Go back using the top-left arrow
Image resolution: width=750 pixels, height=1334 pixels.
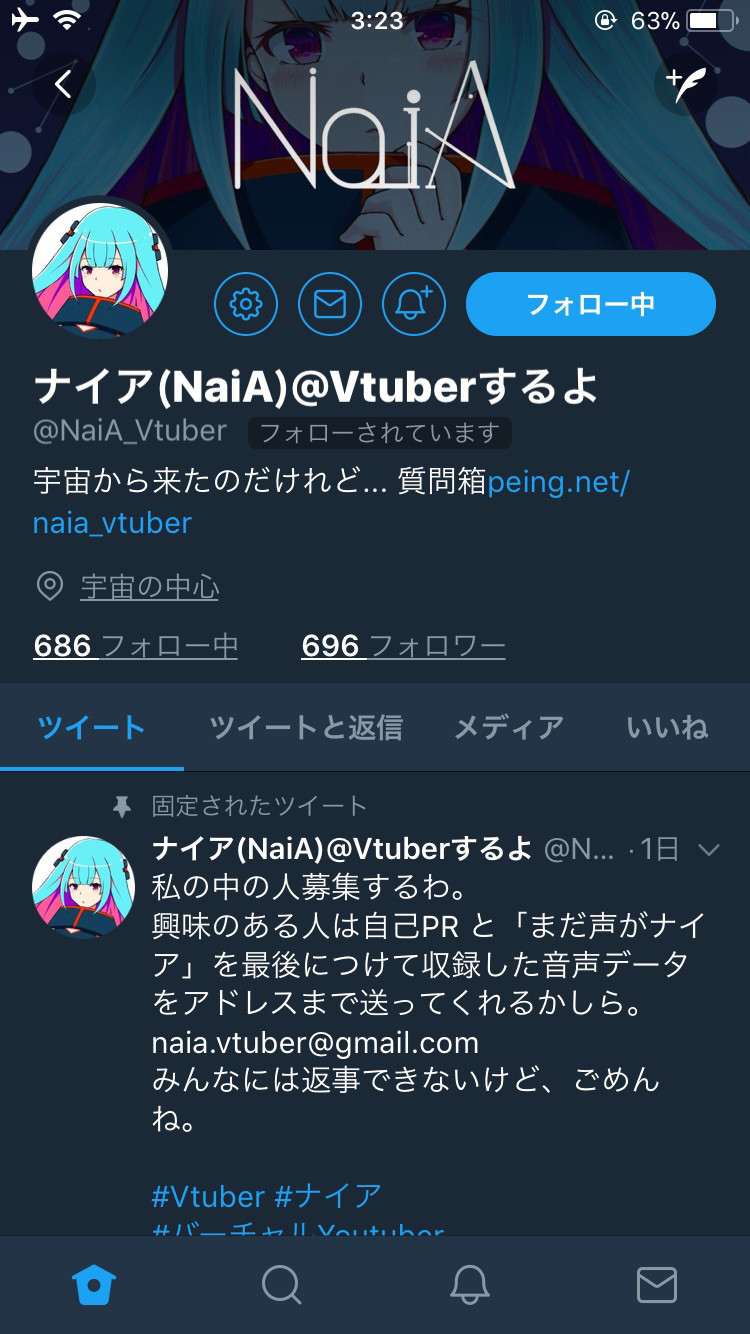click(63, 84)
